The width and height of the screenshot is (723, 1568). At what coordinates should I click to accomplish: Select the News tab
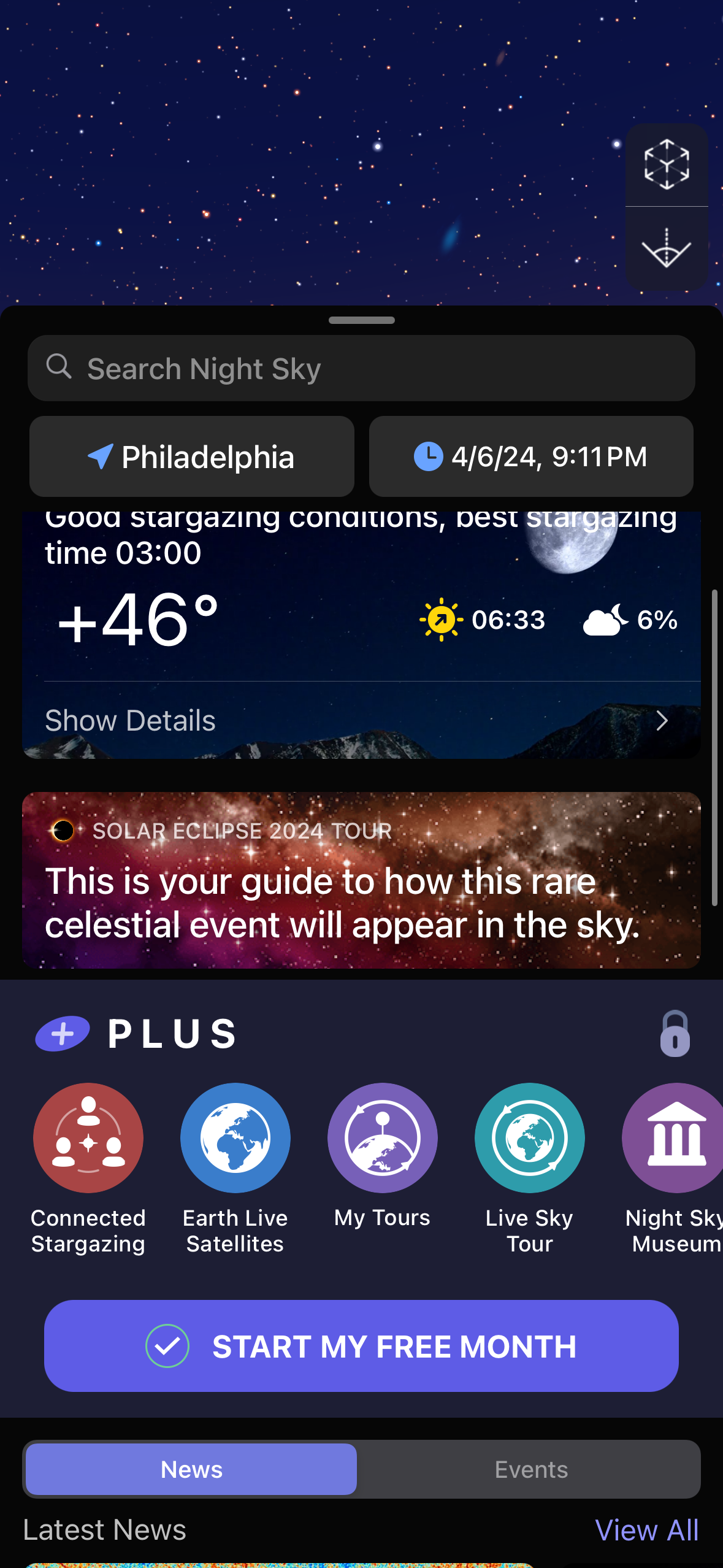[191, 1469]
